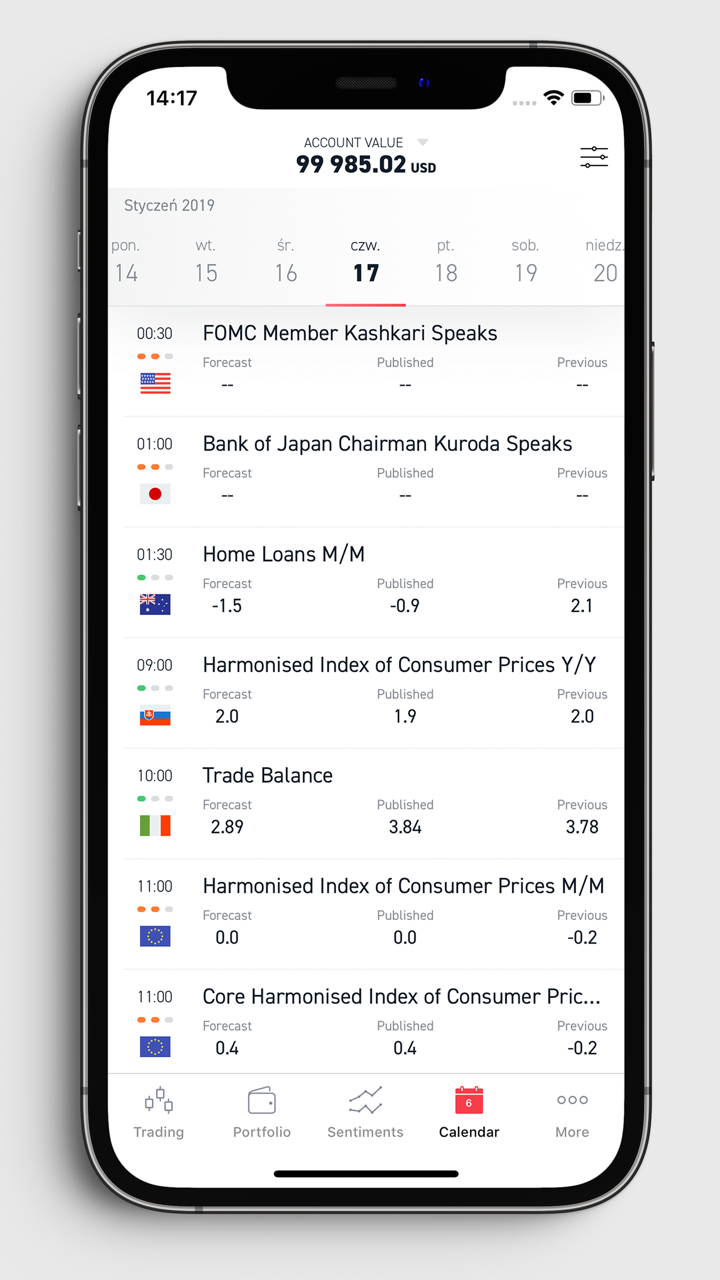The height and width of the screenshot is (1280, 720).
Task: Select Wednesday the 16th
Action: click(x=286, y=262)
